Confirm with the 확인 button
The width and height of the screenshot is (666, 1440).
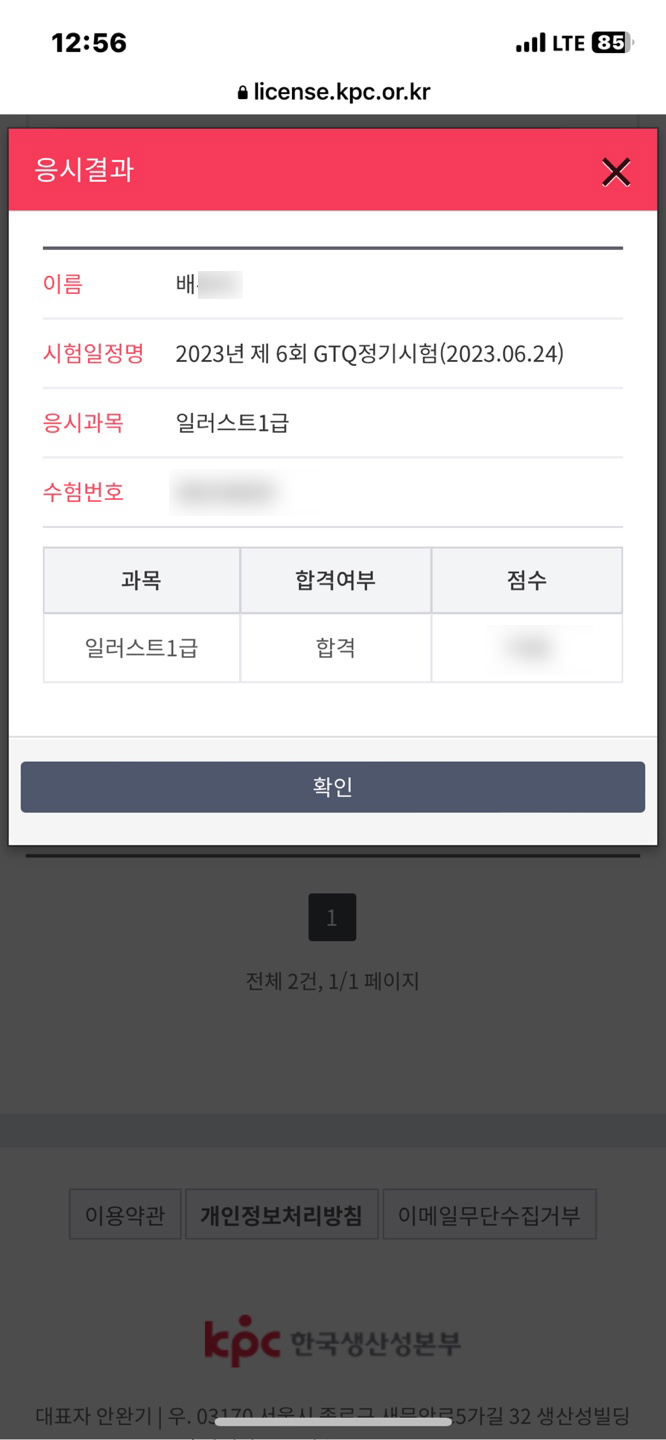(x=333, y=787)
